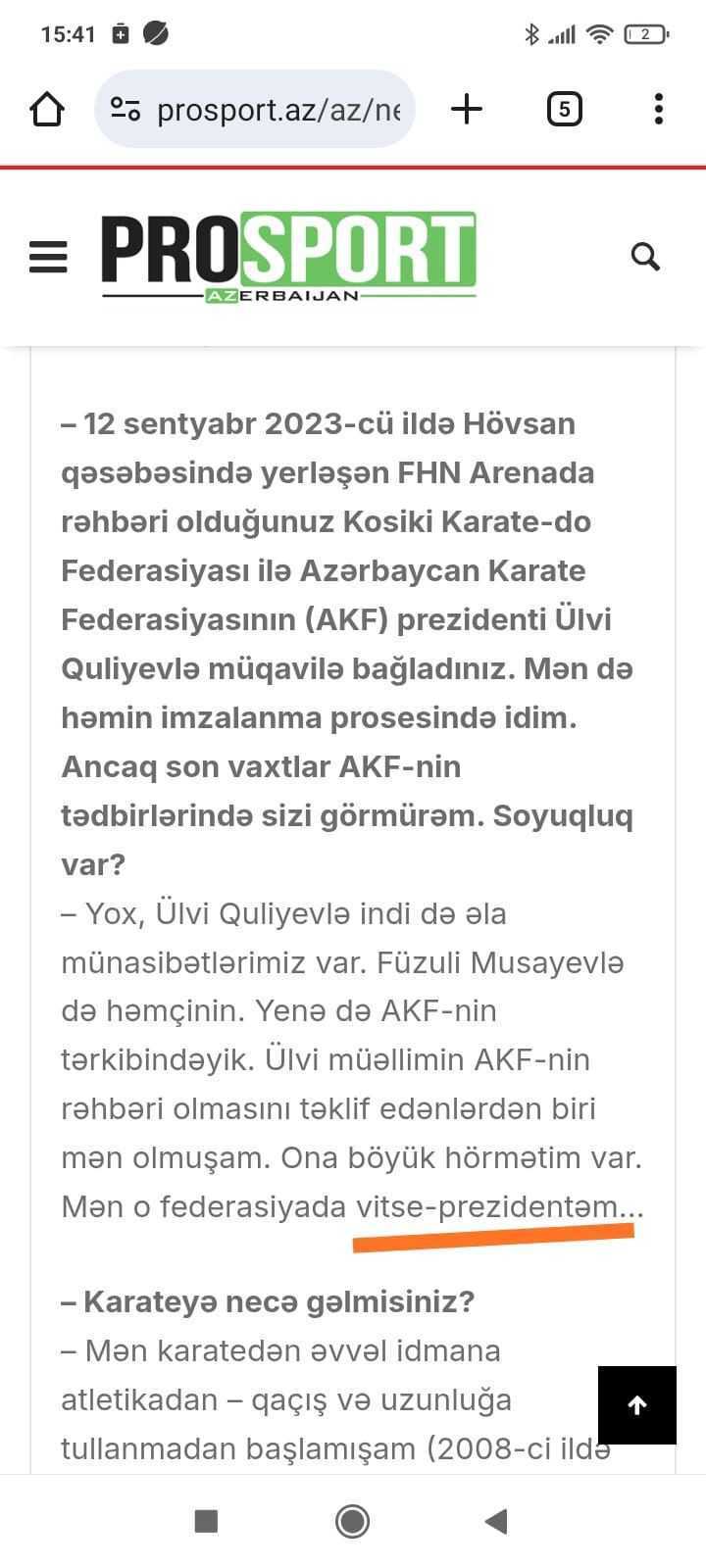
Task: Jump back to top with the arrow button
Action: (637, 1405)
